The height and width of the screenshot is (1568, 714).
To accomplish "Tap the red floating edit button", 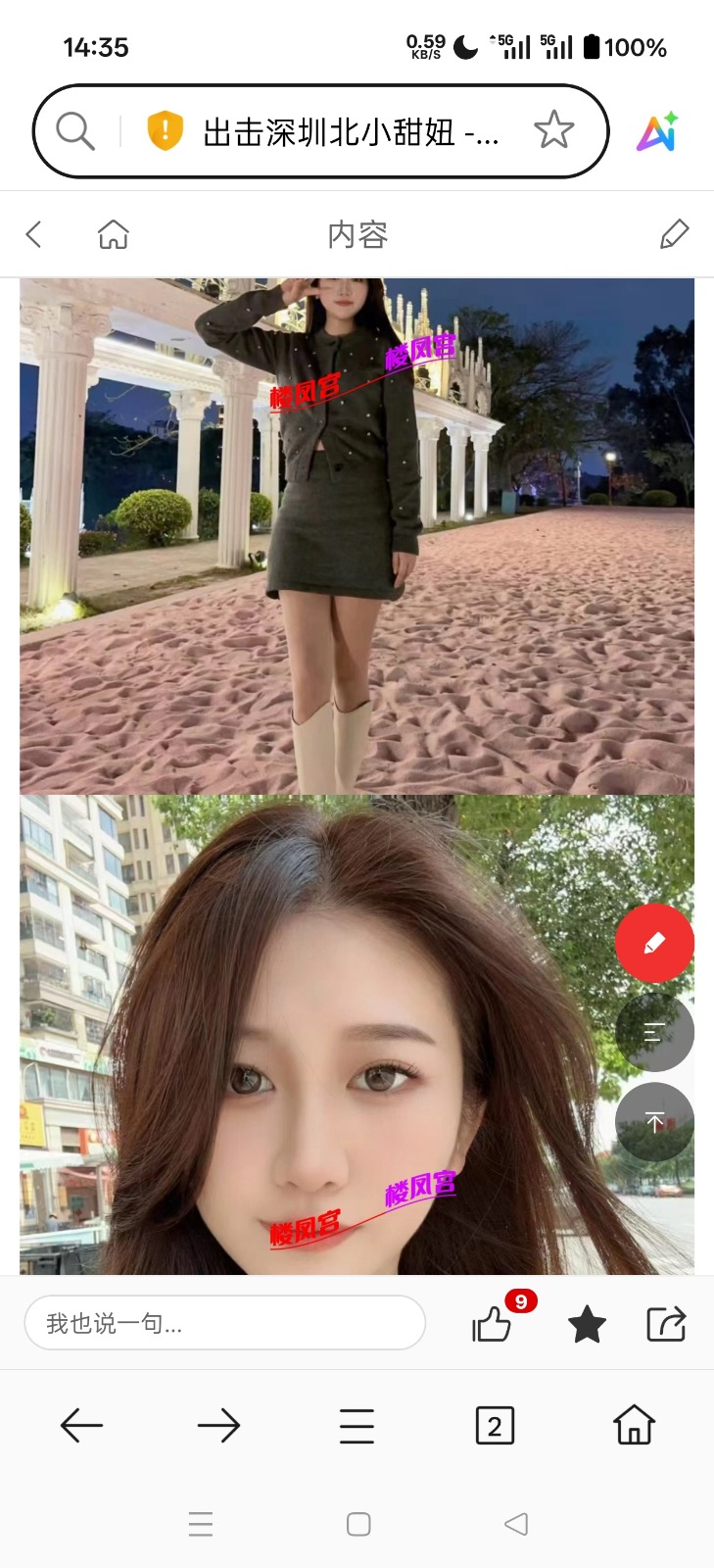I will (x=654, y=943).
